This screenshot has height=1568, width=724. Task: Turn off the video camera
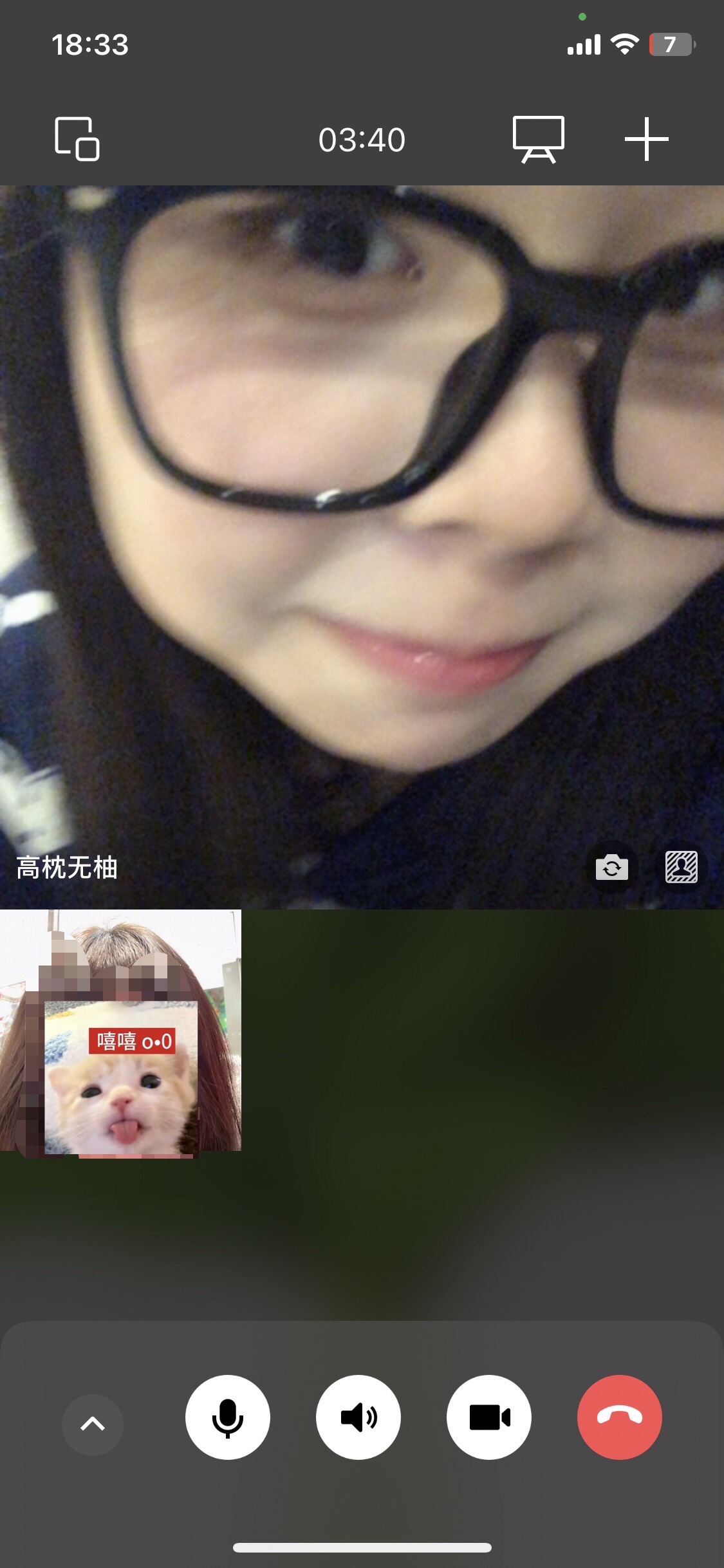click(489, 1417)
